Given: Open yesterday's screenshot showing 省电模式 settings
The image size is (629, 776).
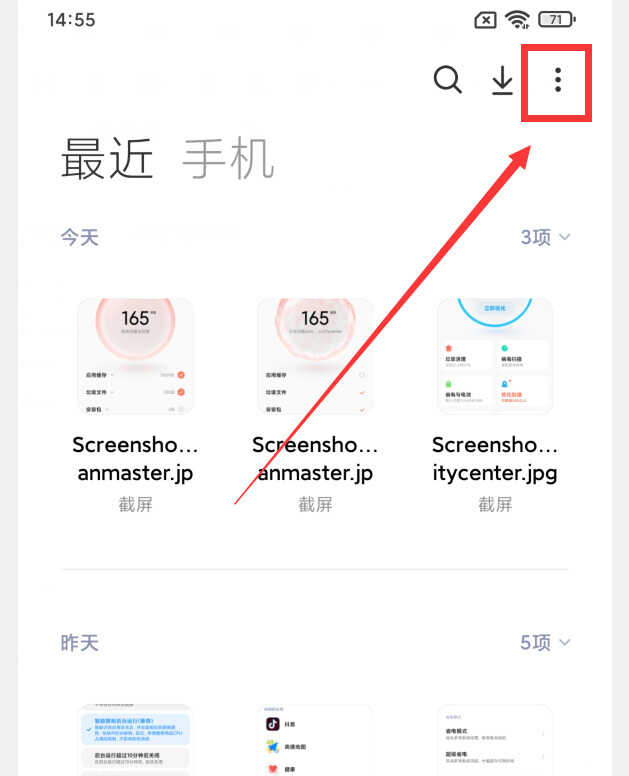Looking at the screenshot, I should 495,740.
